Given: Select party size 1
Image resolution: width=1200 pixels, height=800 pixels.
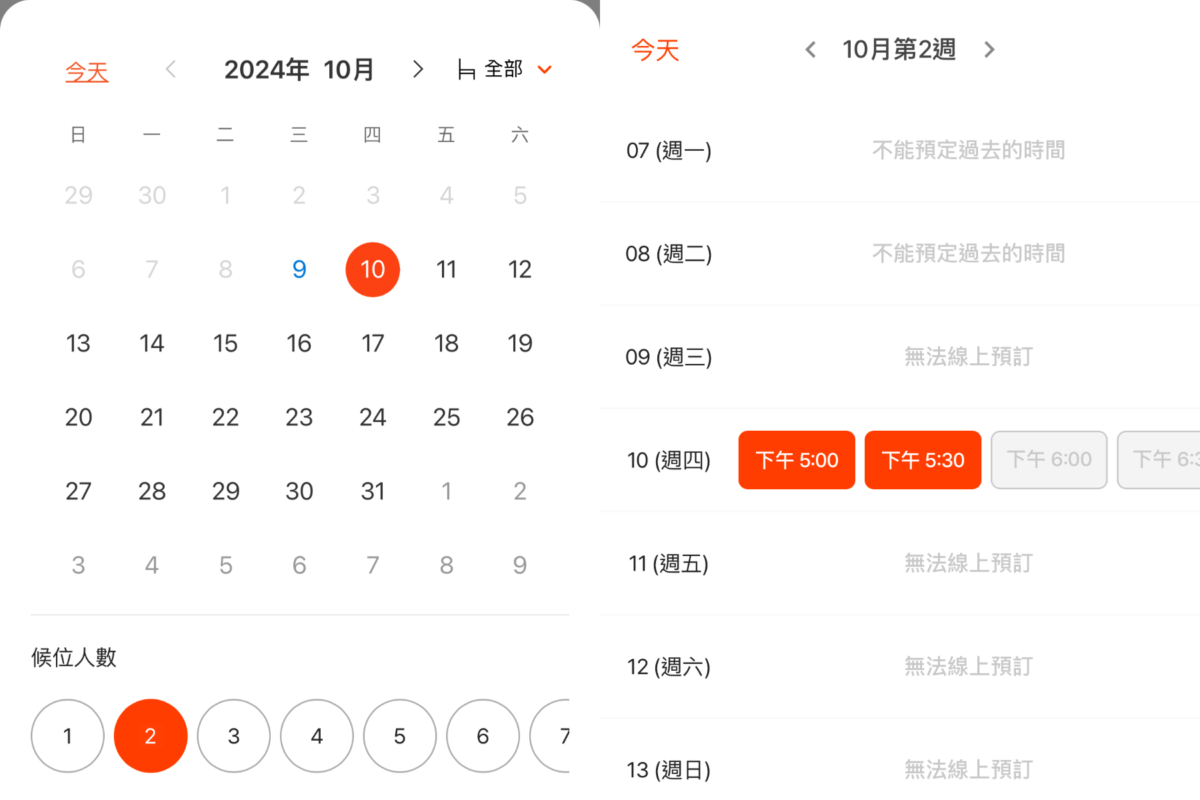Looking at the screenshot, I should (x=67, y=736).
